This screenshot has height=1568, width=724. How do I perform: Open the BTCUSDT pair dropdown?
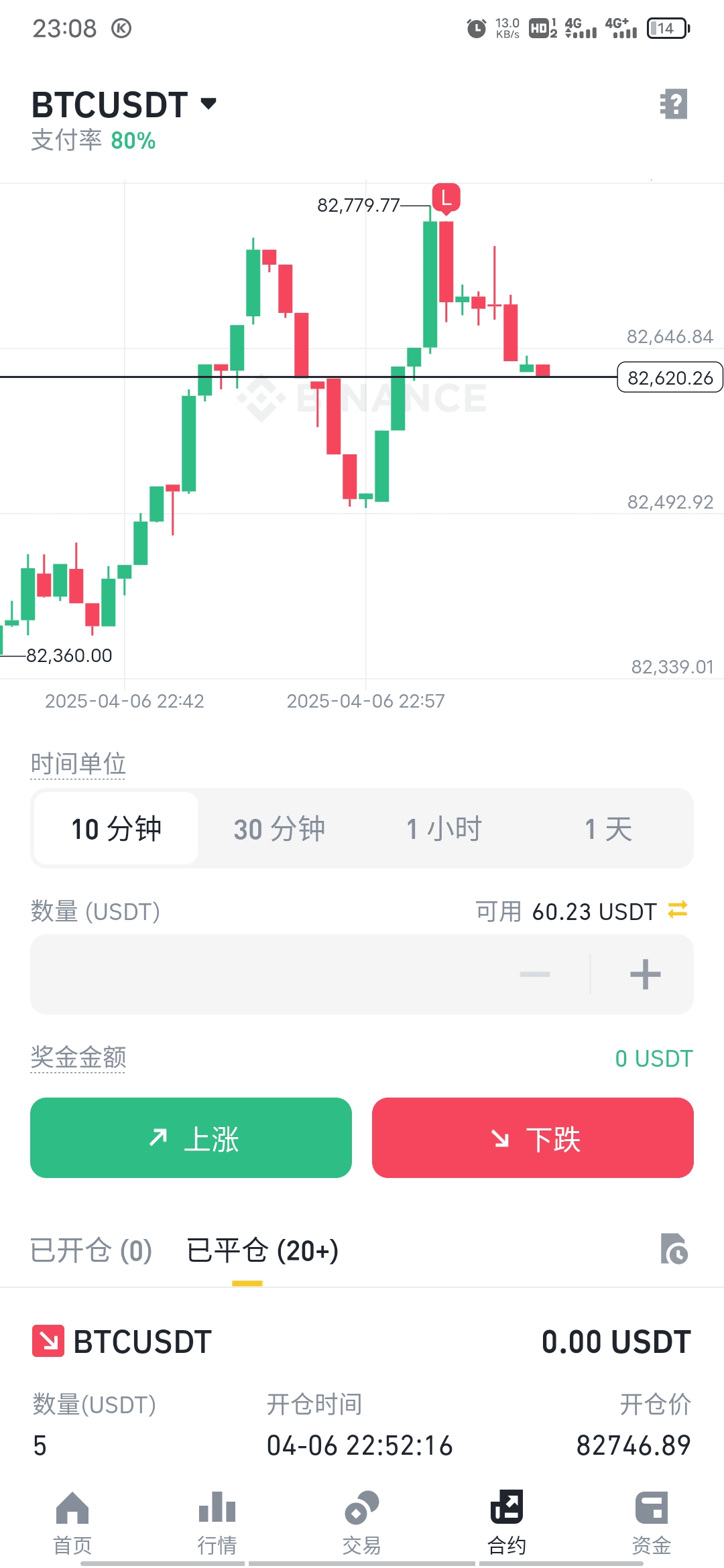pos(124,105)
